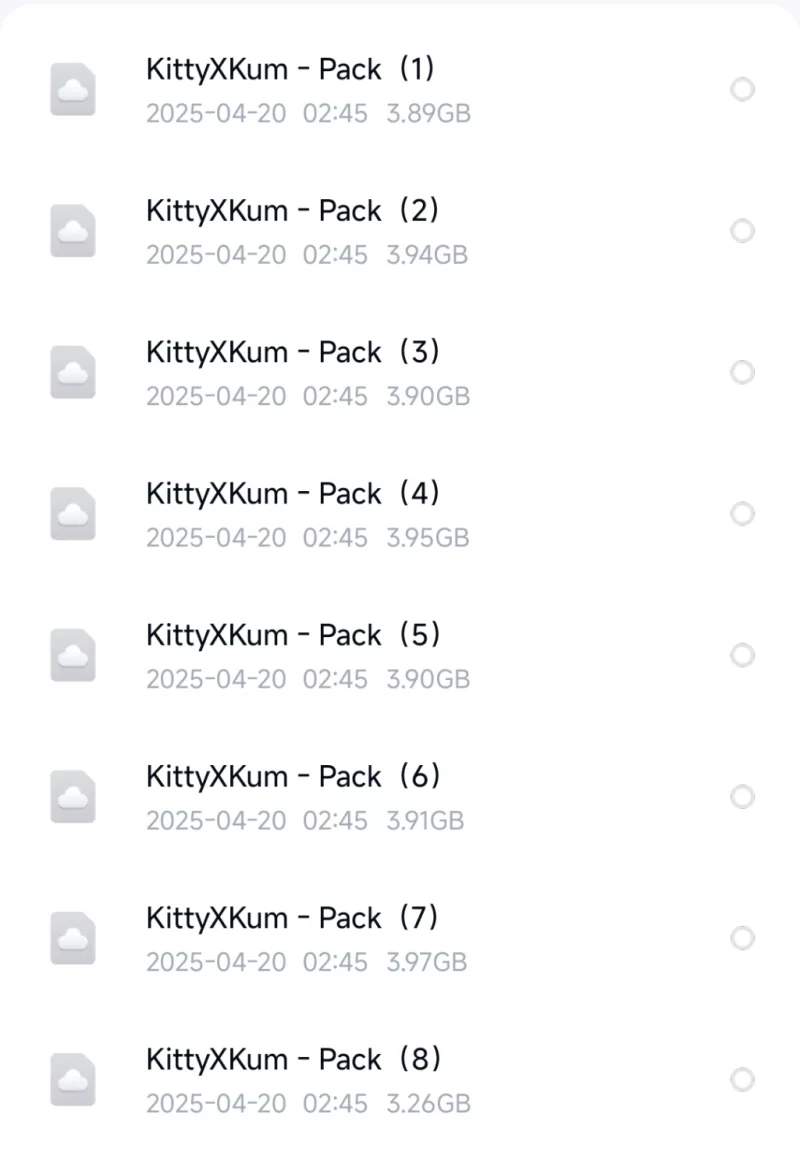Select the radio button for Pack (2)
This screenshot has width=800, height=1171.
tap(742, 231)
